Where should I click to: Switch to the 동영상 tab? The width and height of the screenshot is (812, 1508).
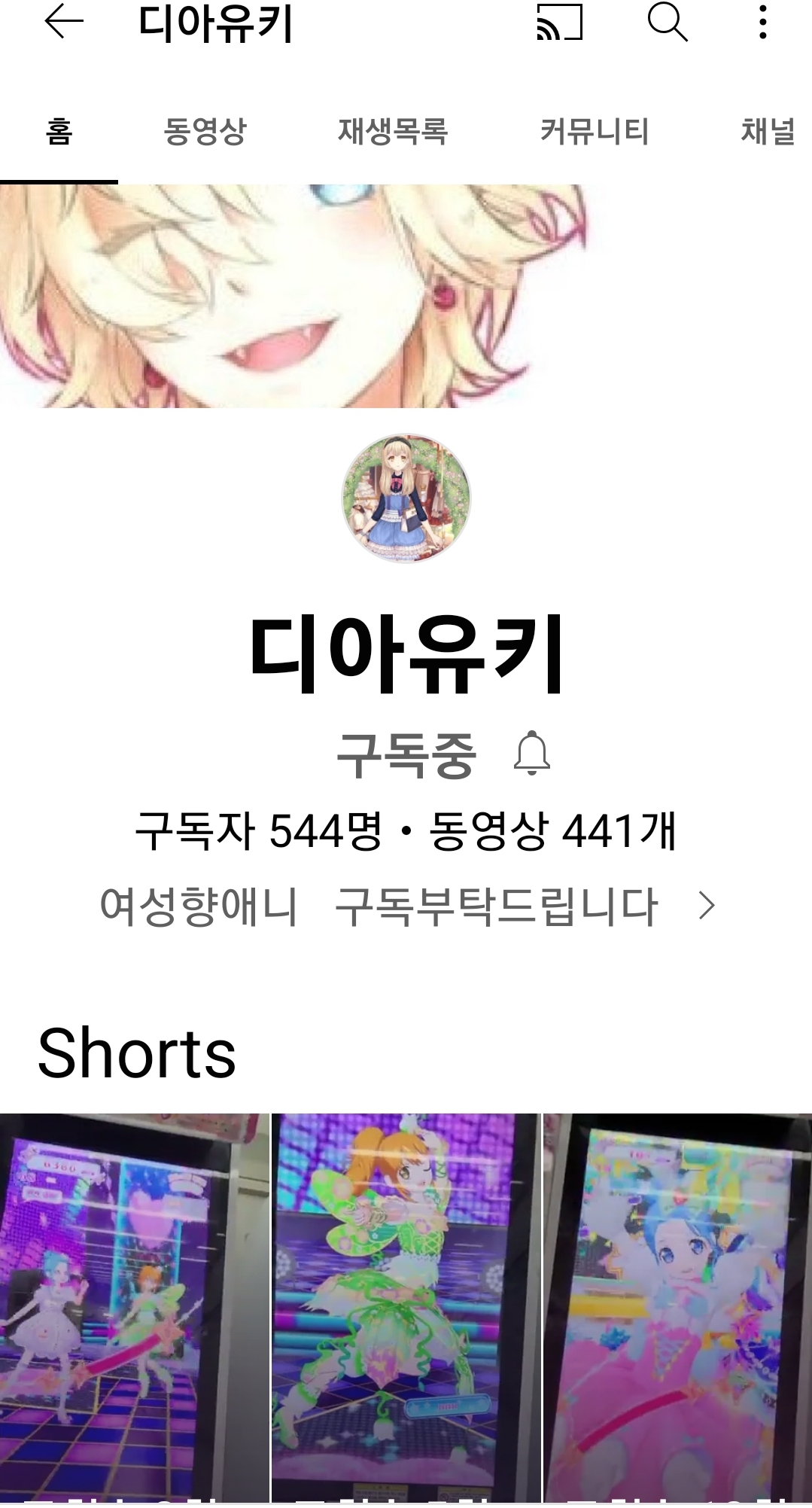coord(205,132)
